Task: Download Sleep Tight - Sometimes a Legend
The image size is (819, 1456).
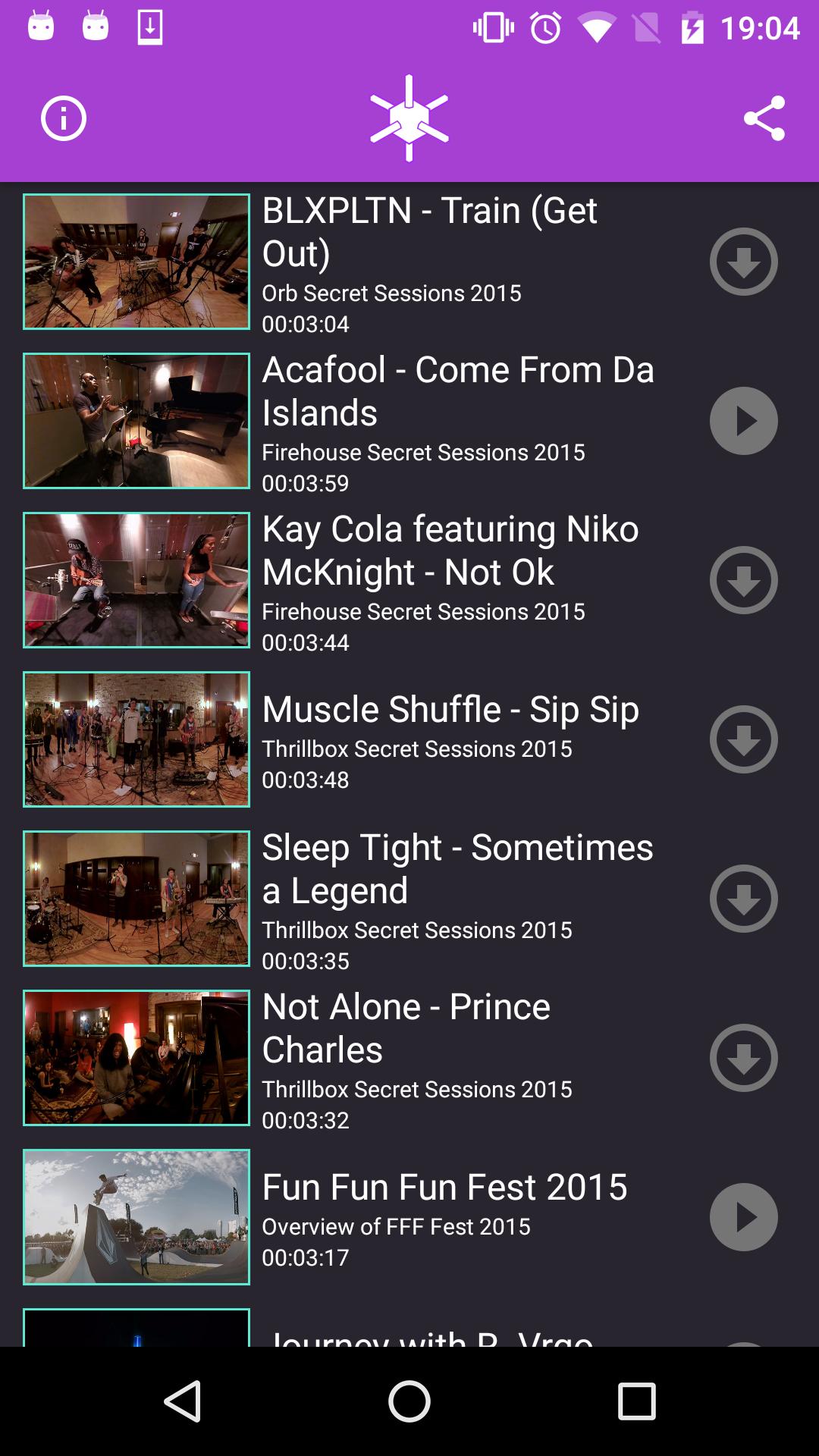Action: [743, 899]
